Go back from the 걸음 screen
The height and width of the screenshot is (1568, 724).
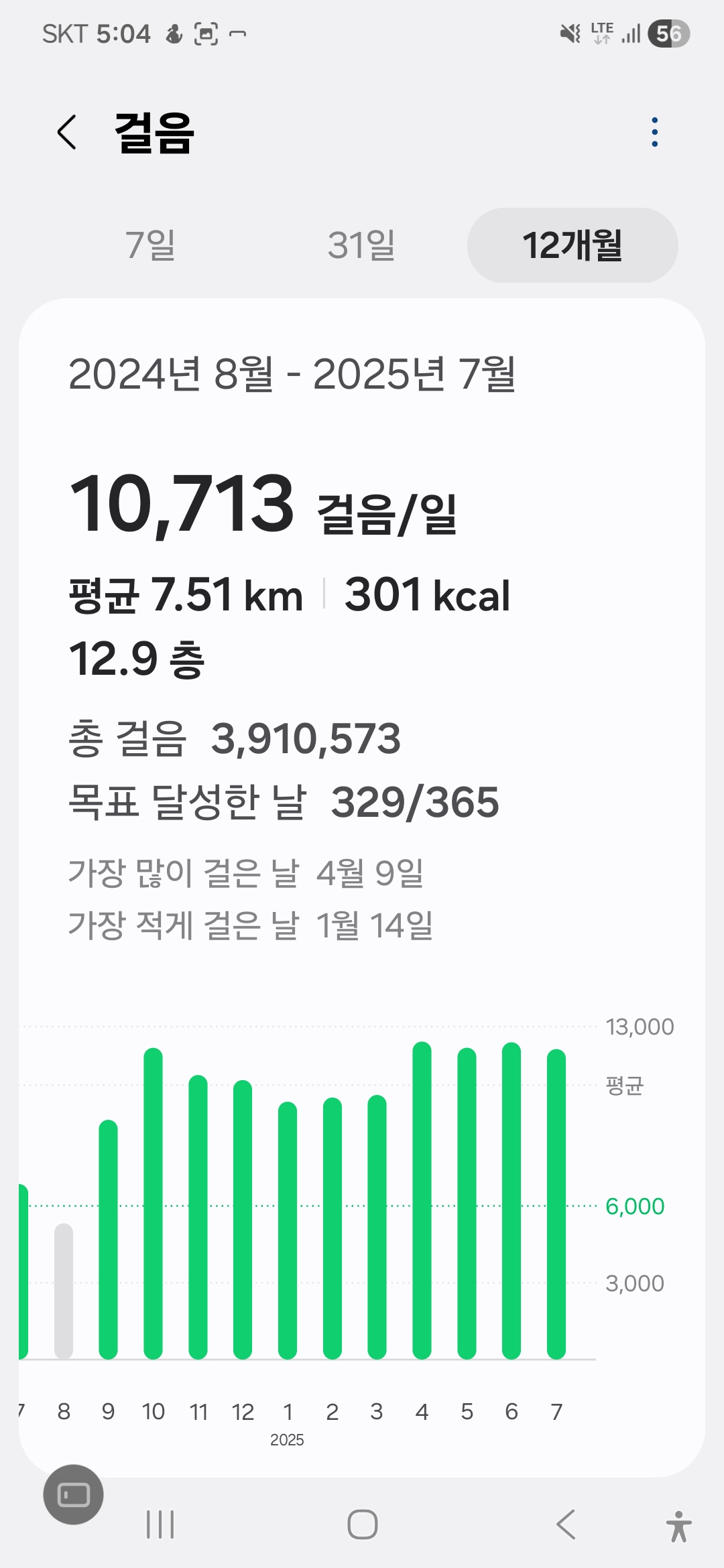pos(66,132)
